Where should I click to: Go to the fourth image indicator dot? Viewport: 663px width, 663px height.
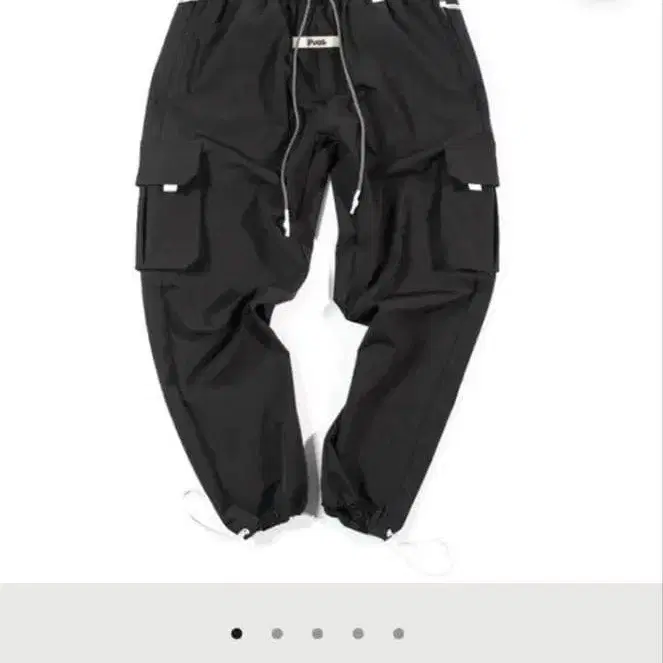click(358, 633)
